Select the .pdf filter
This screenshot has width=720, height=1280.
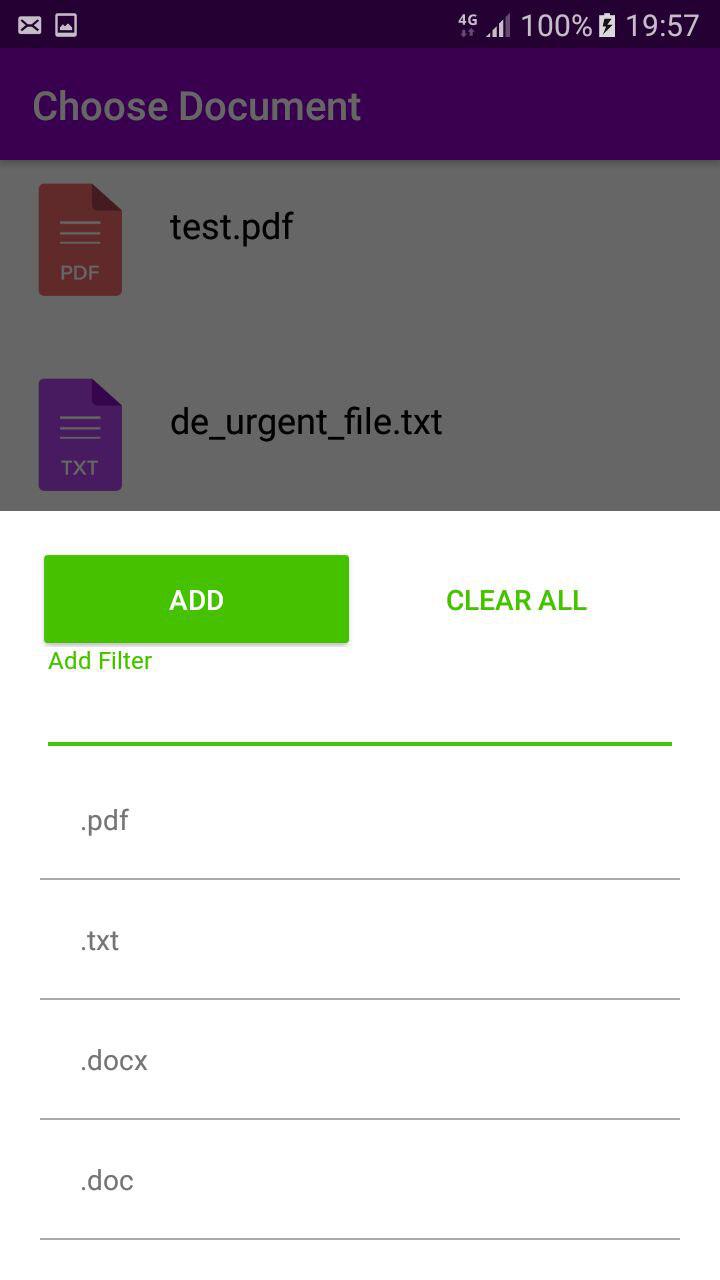(x=360, y=820)
